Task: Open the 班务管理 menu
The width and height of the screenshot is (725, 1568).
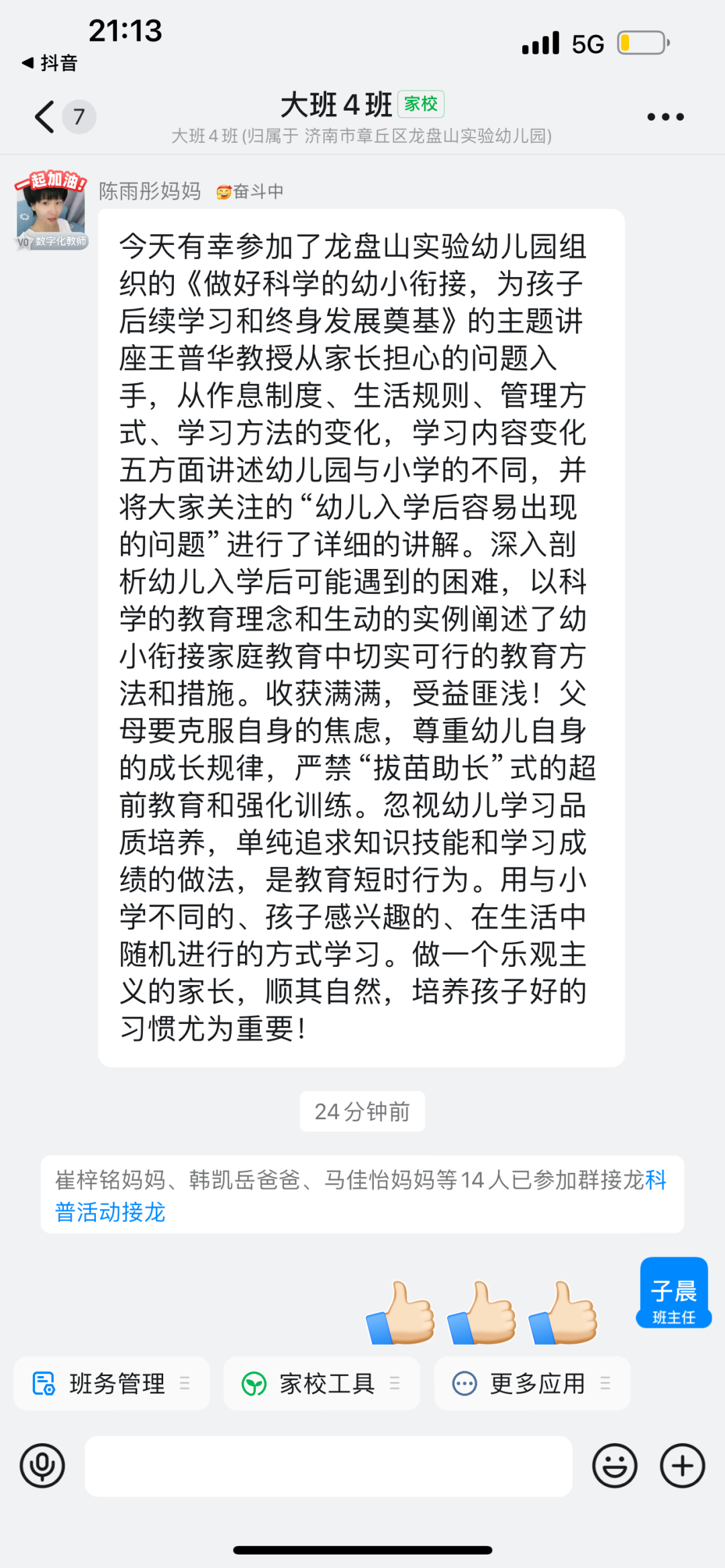Action: (x=111, y=1383)
